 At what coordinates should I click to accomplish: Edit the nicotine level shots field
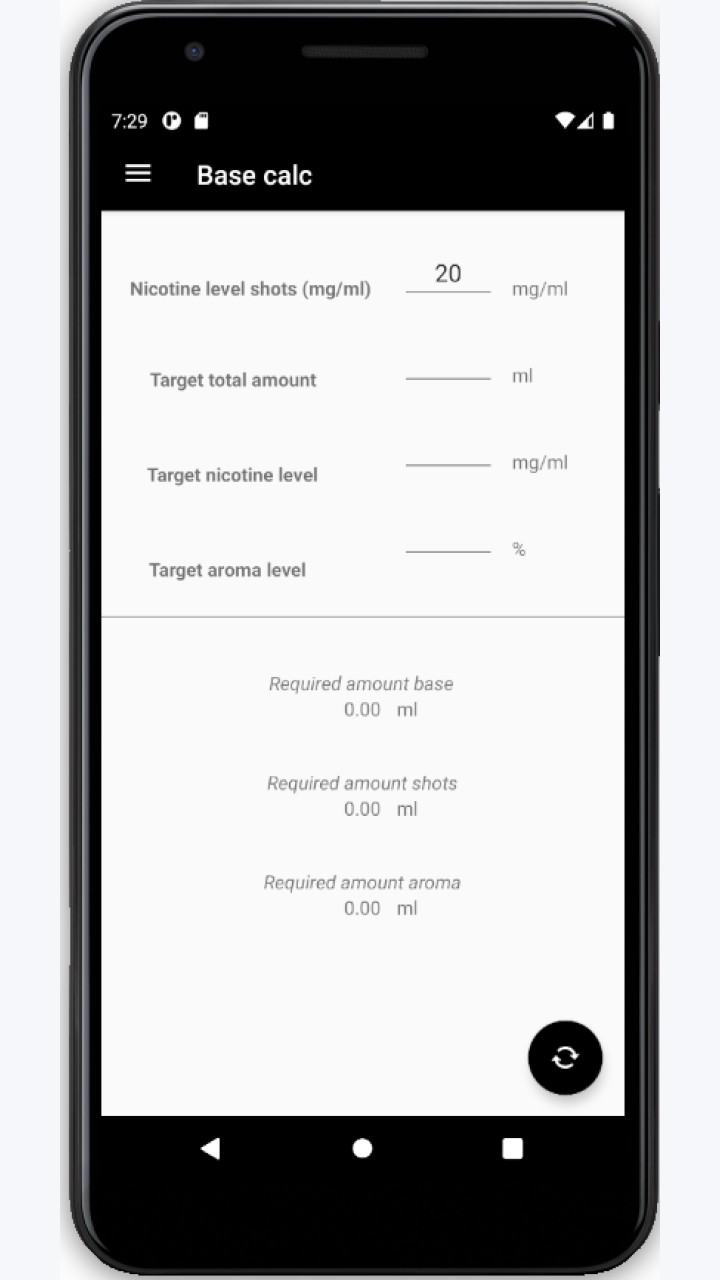(x=448, y=274)
